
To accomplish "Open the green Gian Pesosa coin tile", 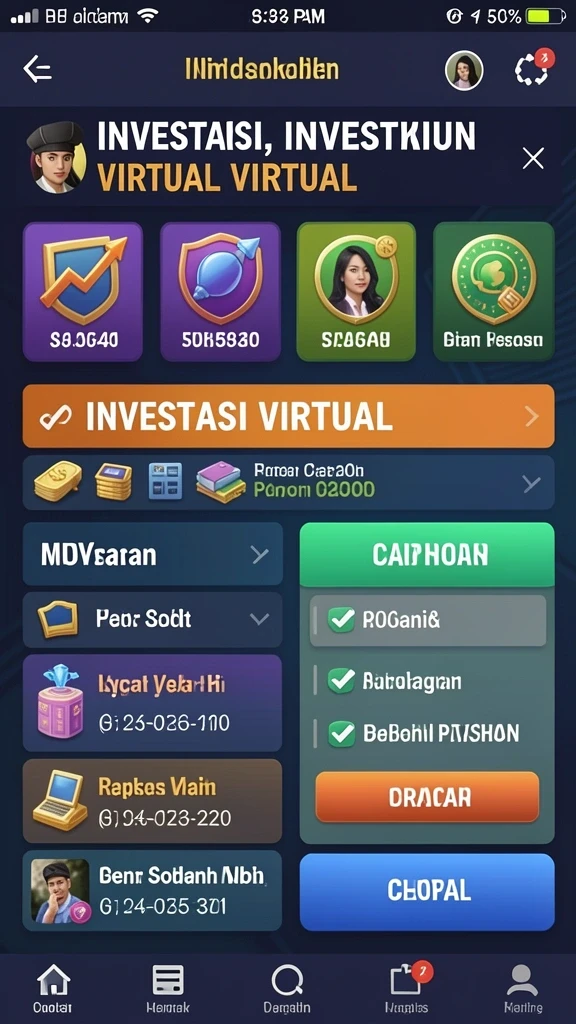I will [x=494, y=291].
